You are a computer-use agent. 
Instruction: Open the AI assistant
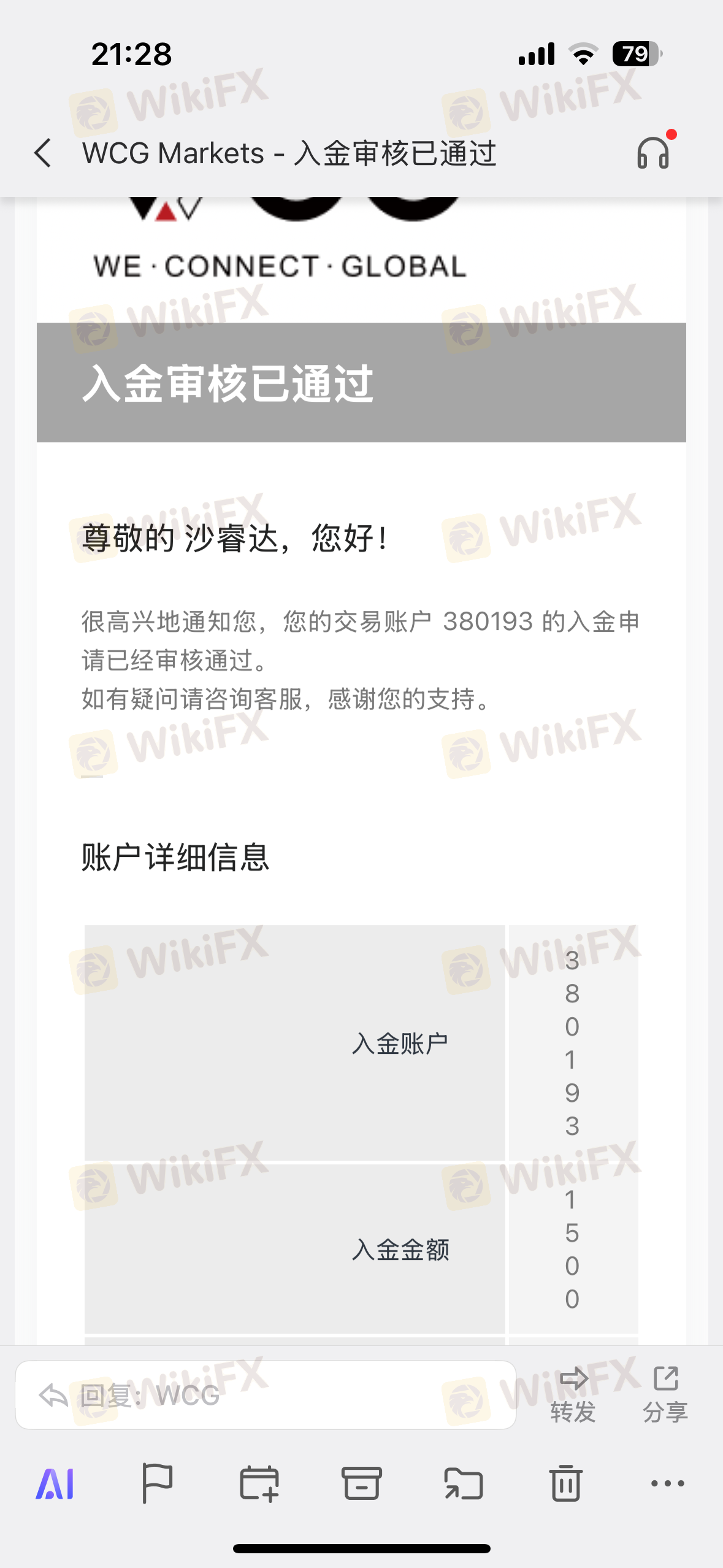tap(55, 1483)
